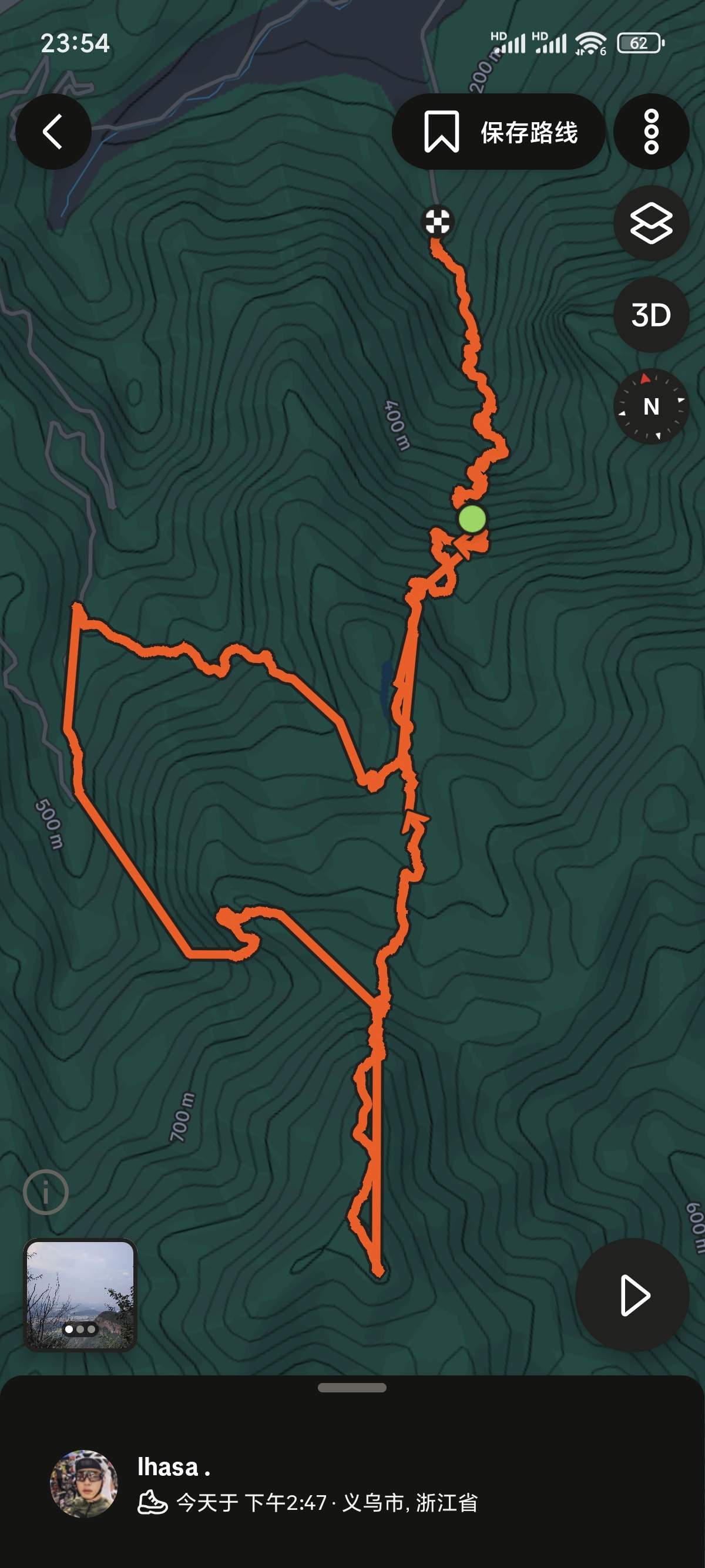Image resolution: width=705 pixels, height=1568 pixels.
Task: Open the three-dot overflow menu
Action: pyautogui.click(x=651, y=132)
